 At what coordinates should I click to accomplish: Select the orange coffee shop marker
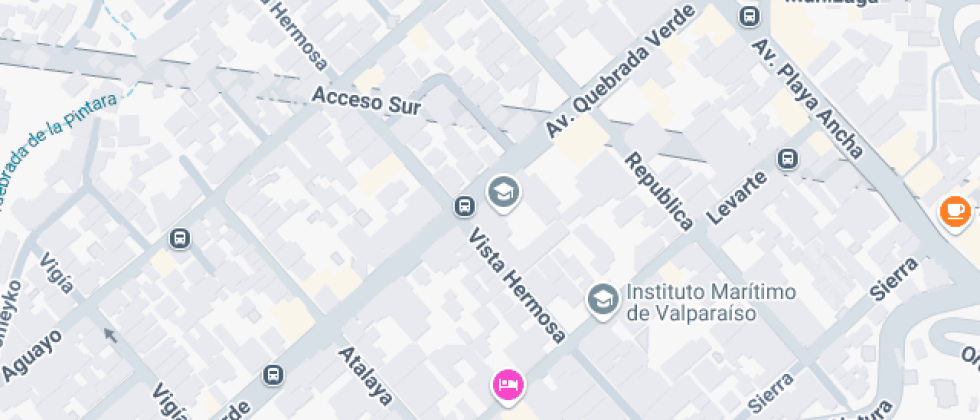click(x=954, y=210)
